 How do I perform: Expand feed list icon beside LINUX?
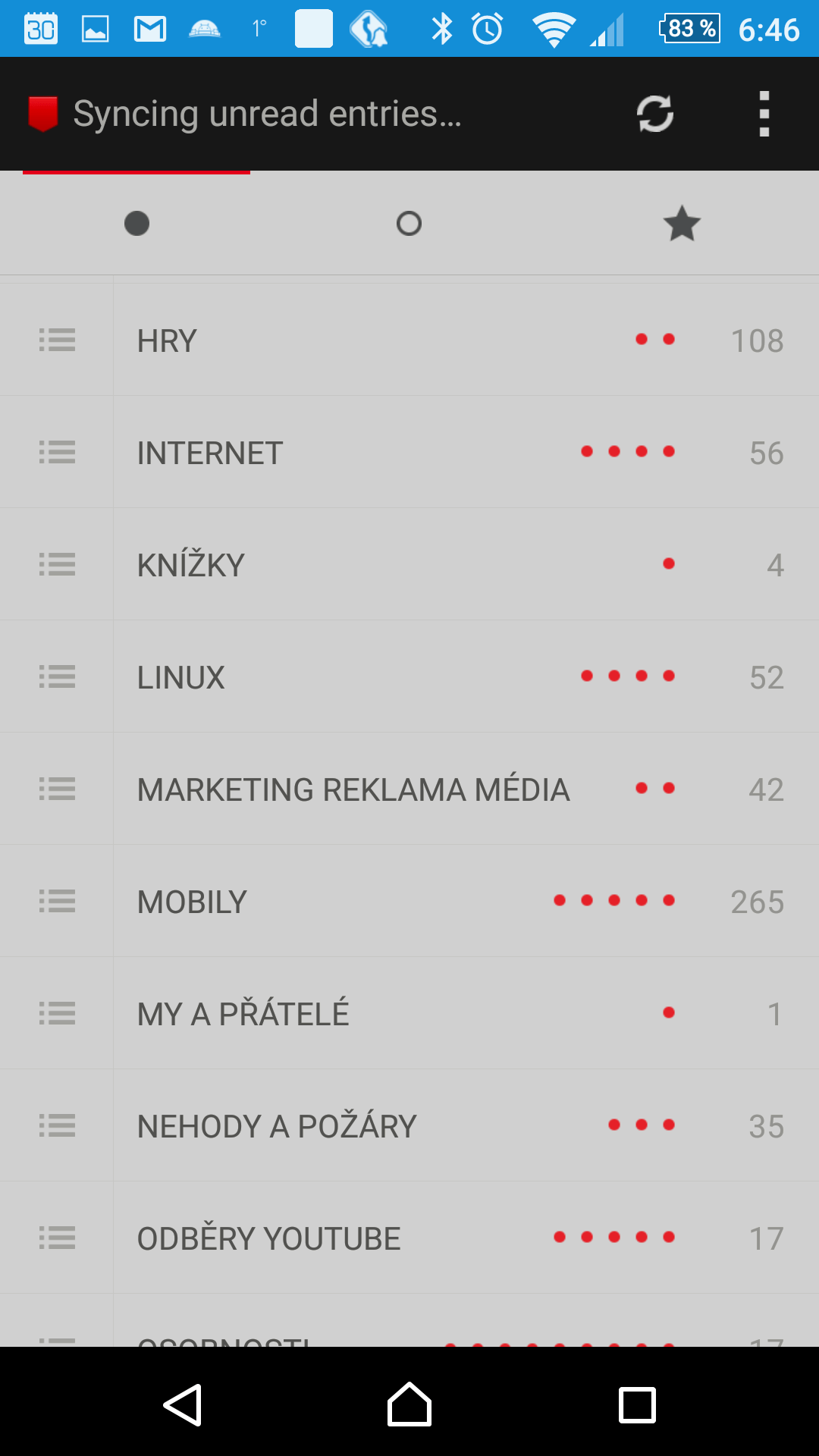[x=57, y=676]
